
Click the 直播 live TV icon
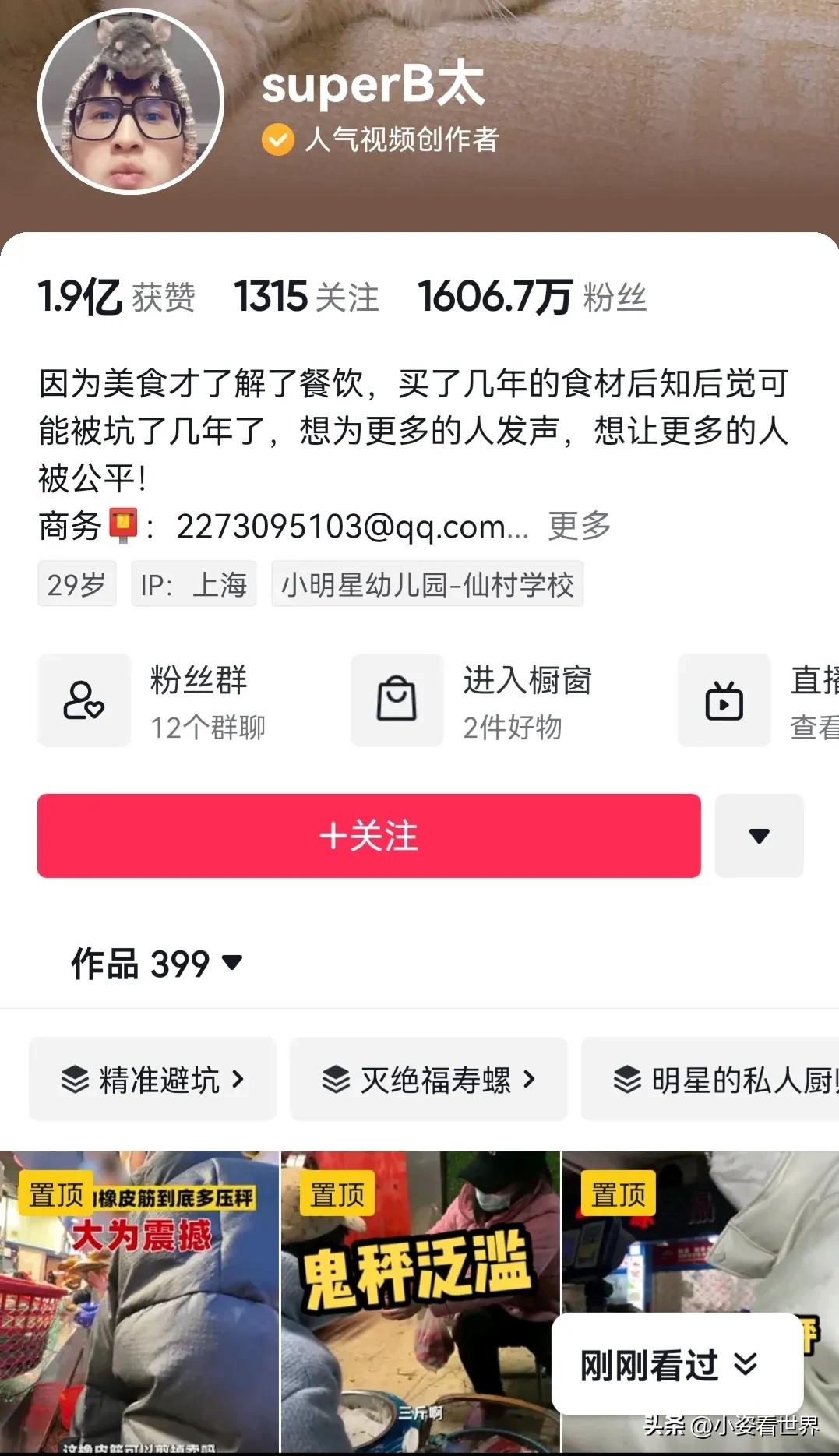724,700
